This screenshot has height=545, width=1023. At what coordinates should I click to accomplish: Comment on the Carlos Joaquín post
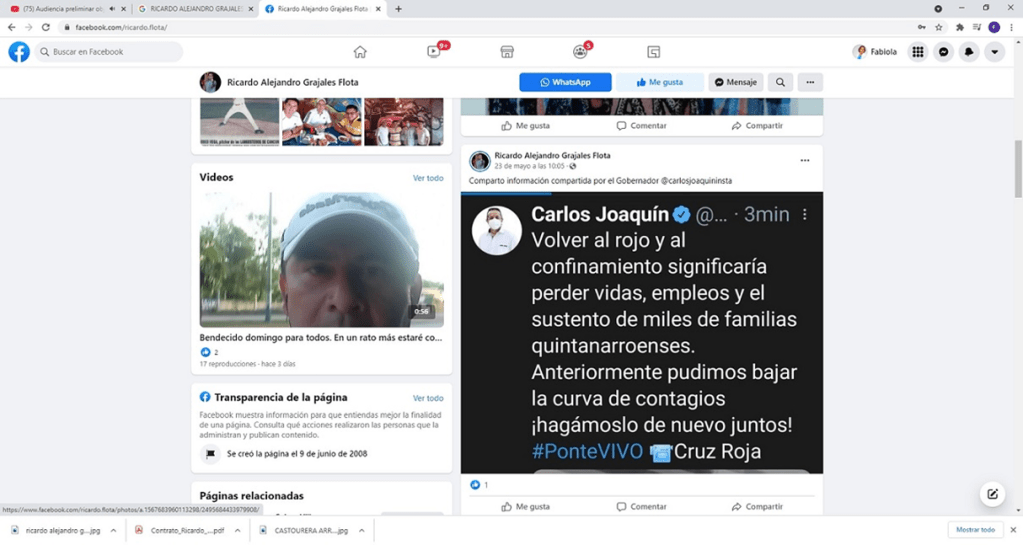pyautogui.click(x=642, y=507)
